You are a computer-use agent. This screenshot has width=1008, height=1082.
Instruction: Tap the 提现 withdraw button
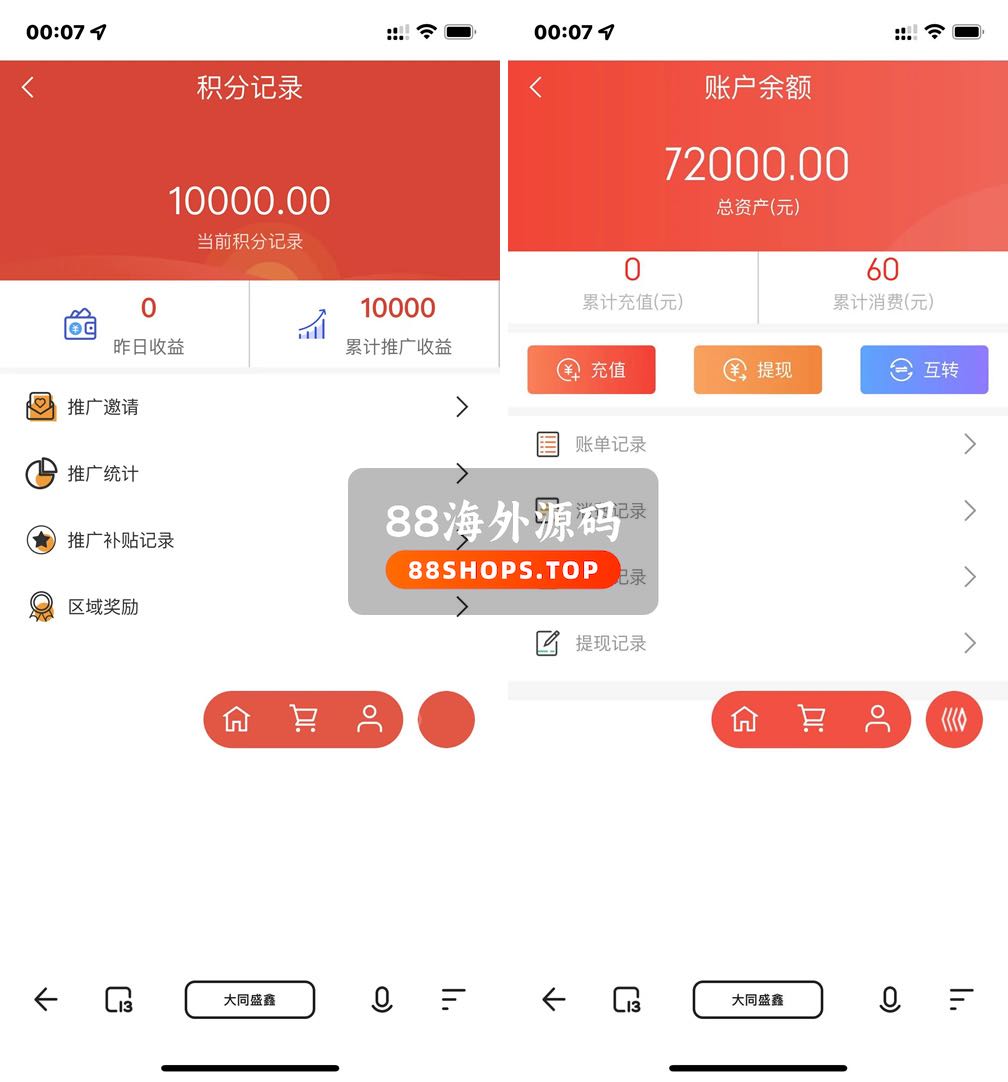click(757, 370)
